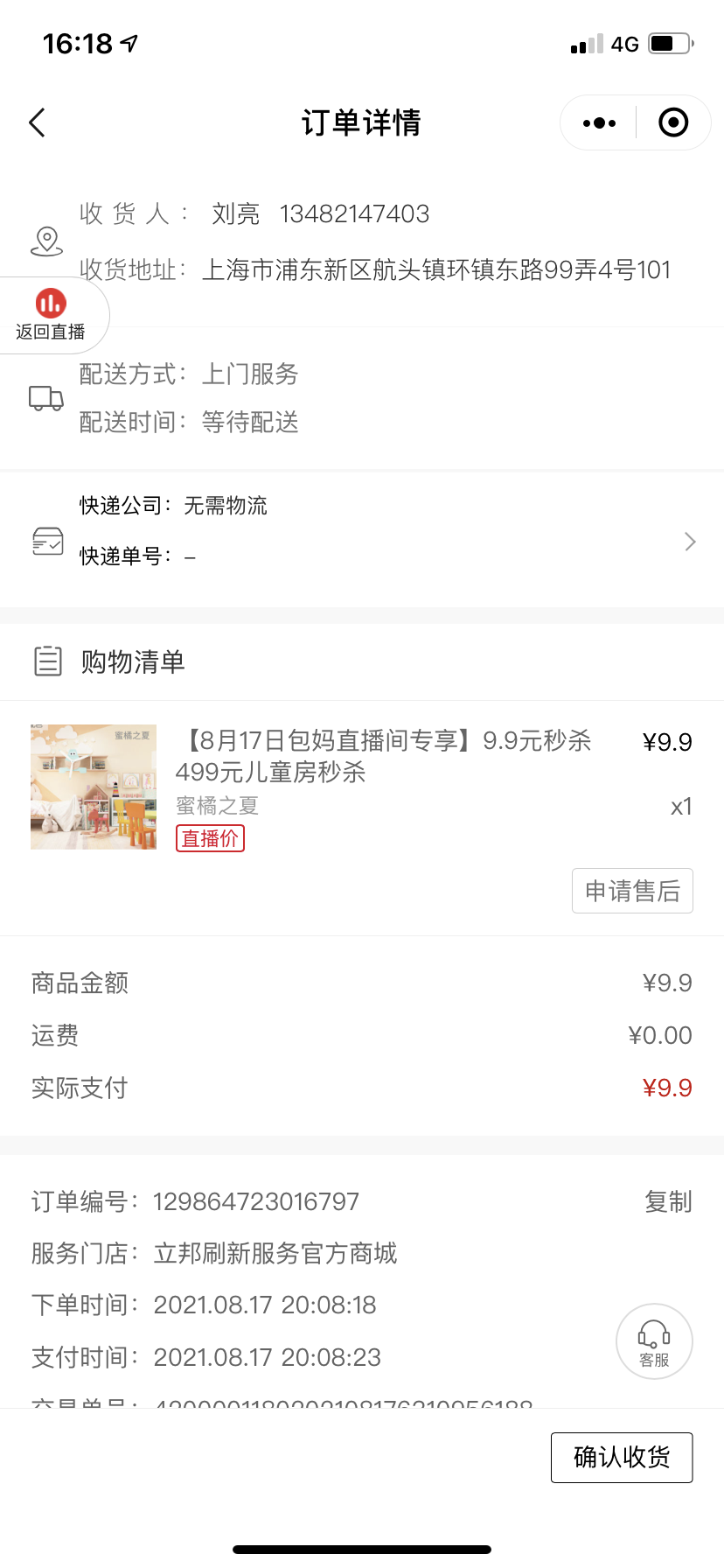This screenshot has height=1568, width=724.
Task: Request after-sales service (申请售后)
Action: coord(632,891)
